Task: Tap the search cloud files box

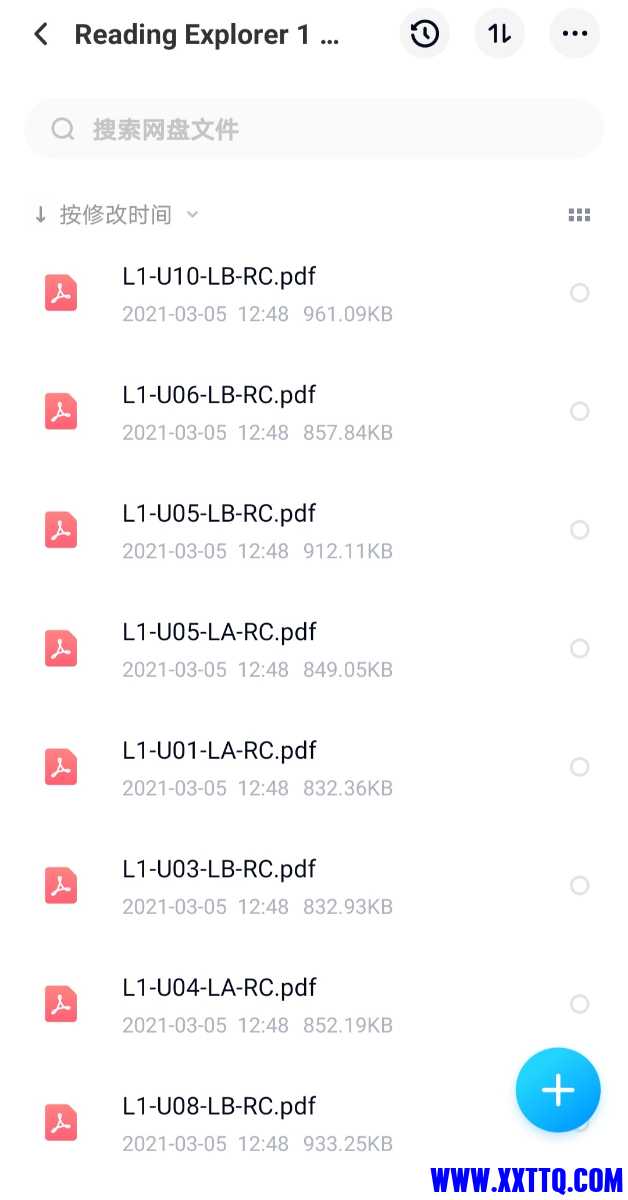Action: (314, 129)
